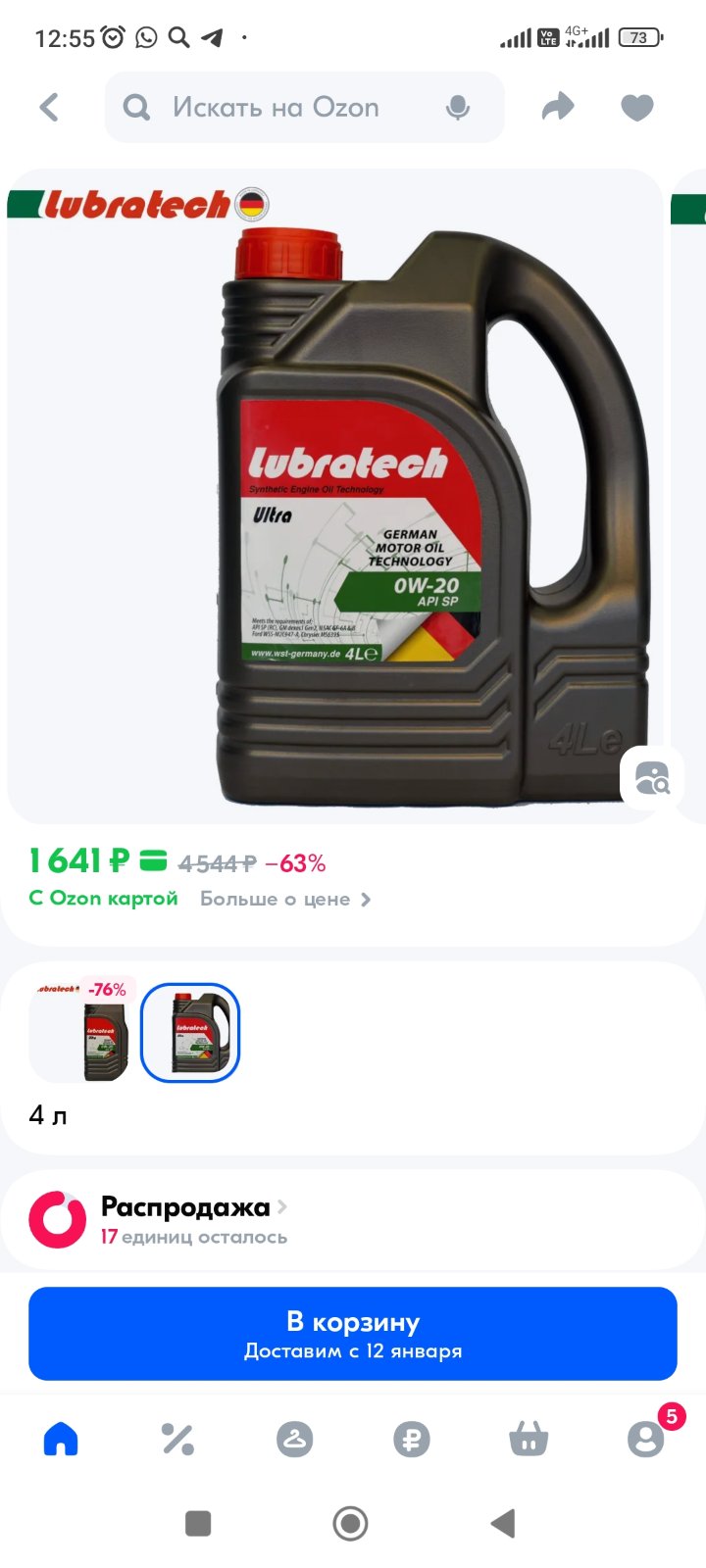
Task: Select the highlighted 4 л canister variant
Action: (190, 1033)
